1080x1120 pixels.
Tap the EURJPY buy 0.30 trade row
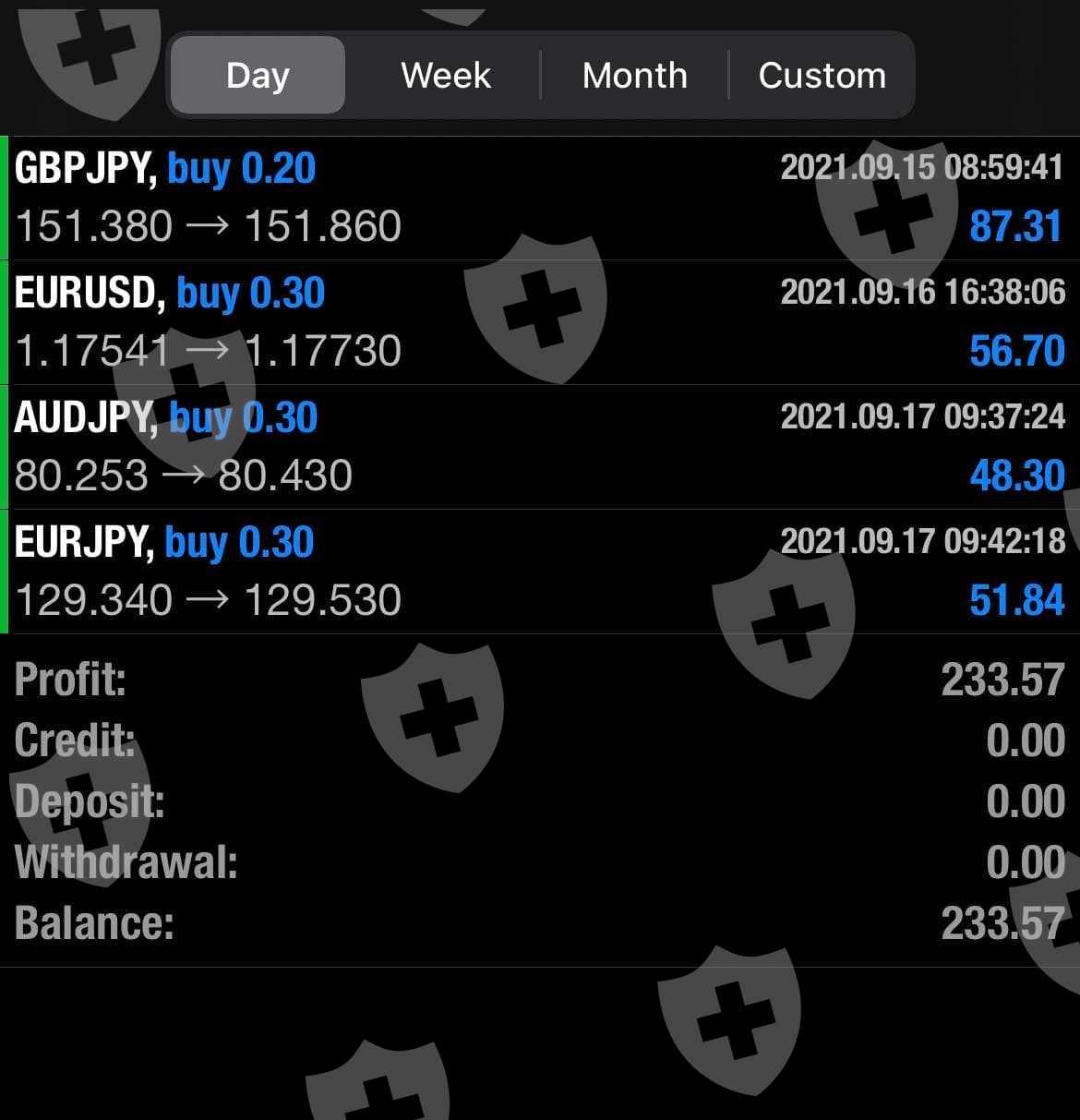(540, 572)
